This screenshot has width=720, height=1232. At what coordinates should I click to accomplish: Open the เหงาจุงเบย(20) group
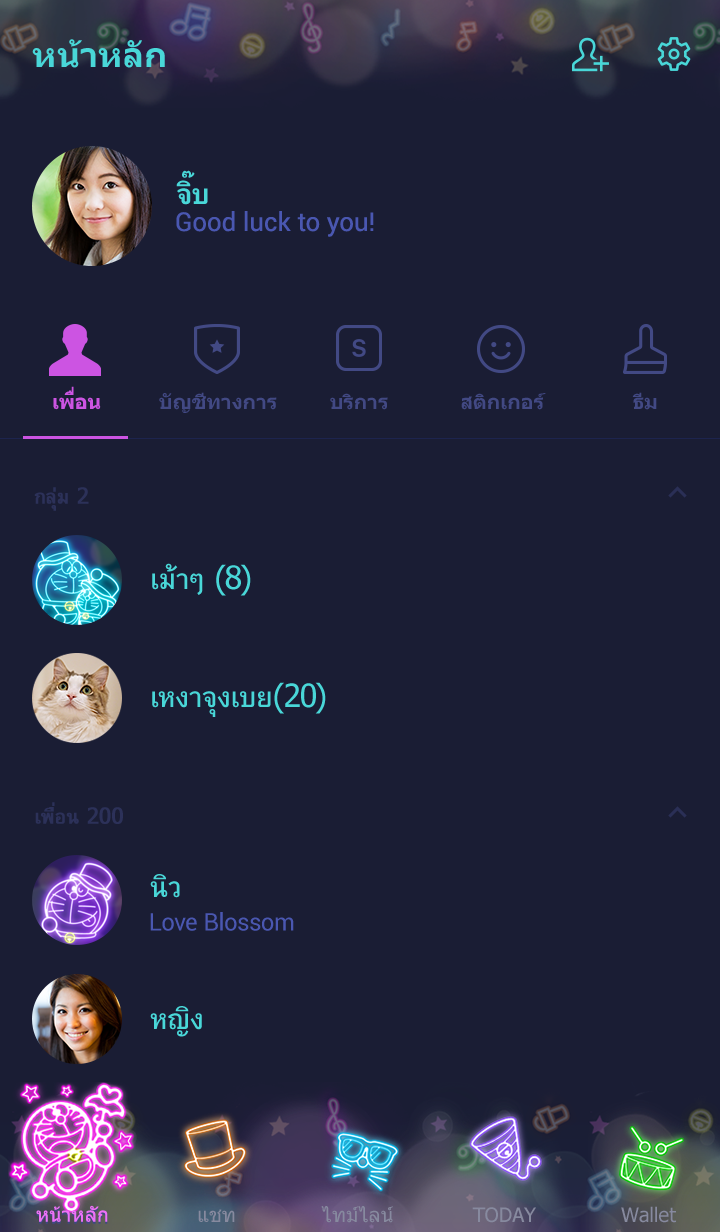click(238, 697)
